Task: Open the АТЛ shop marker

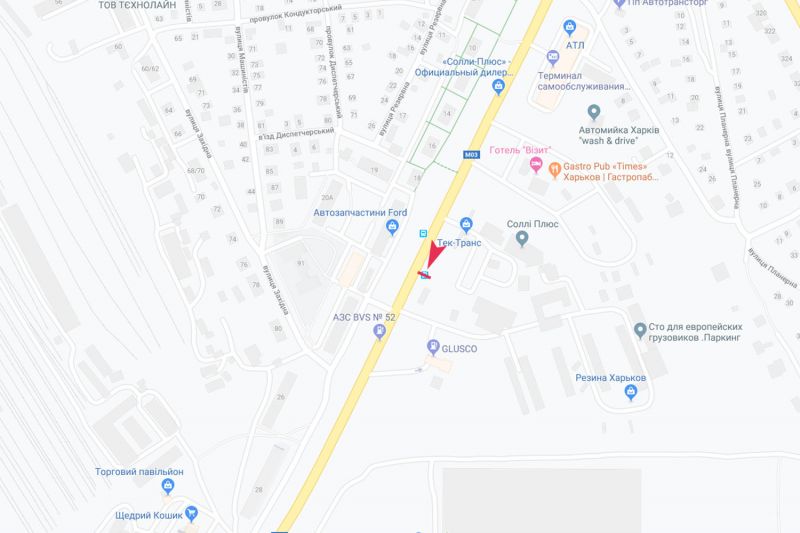Action: [x=569, y=27]
